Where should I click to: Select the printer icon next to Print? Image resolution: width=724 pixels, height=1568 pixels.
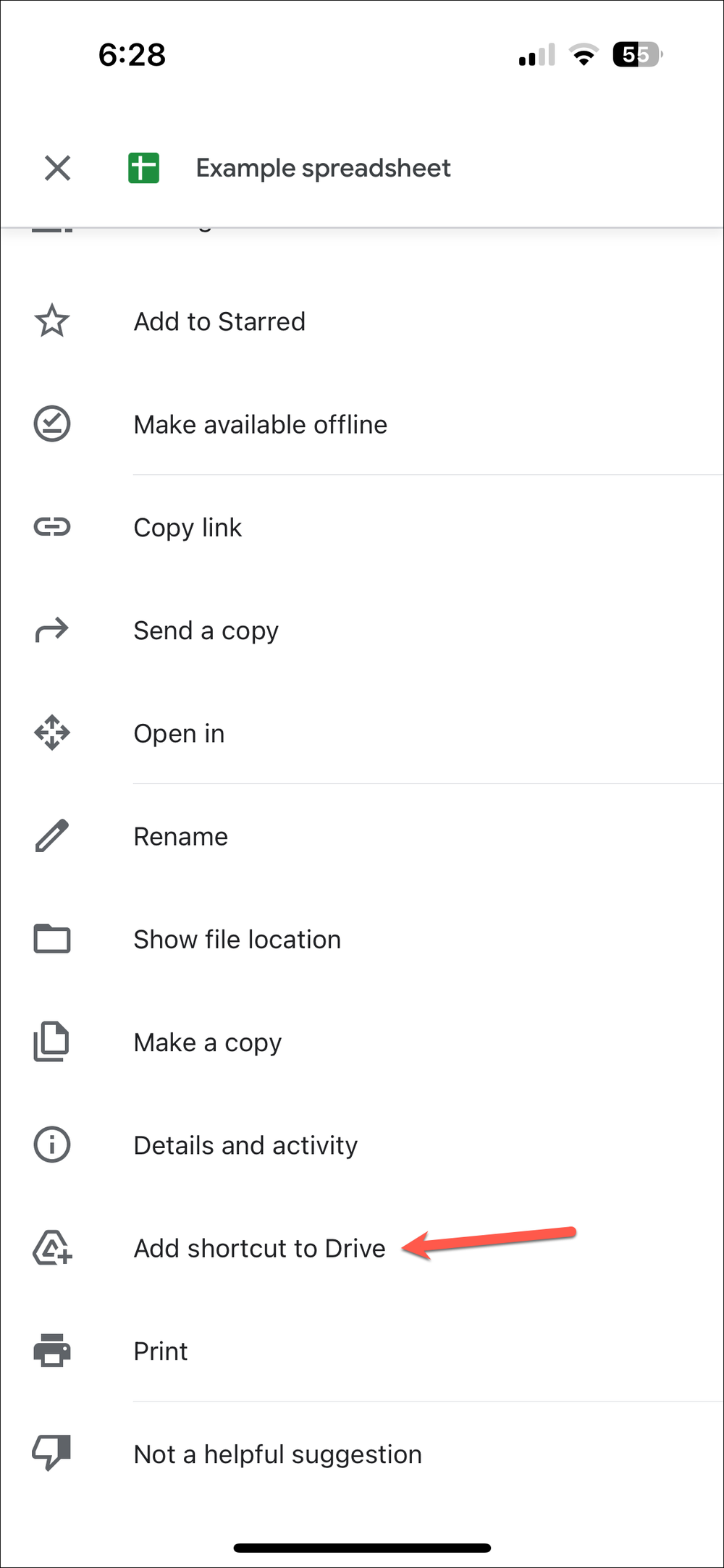pos(51,1351)
